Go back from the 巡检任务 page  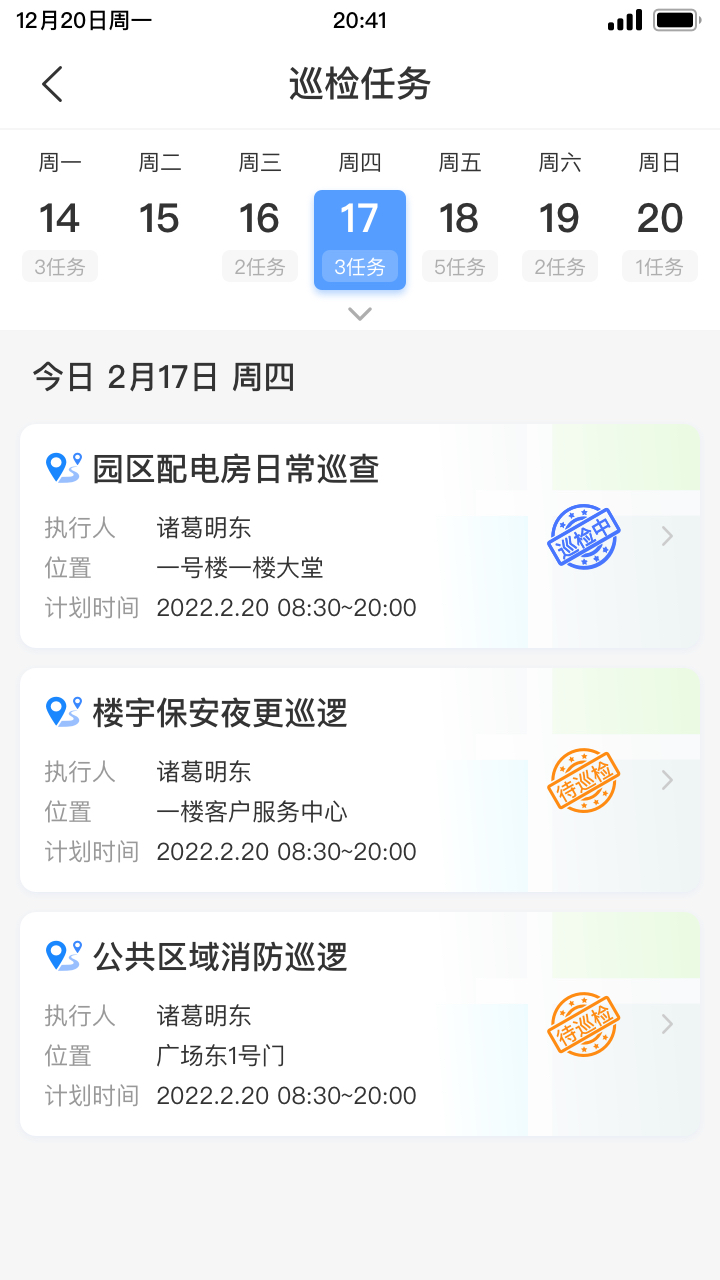[x=53, y=84]
